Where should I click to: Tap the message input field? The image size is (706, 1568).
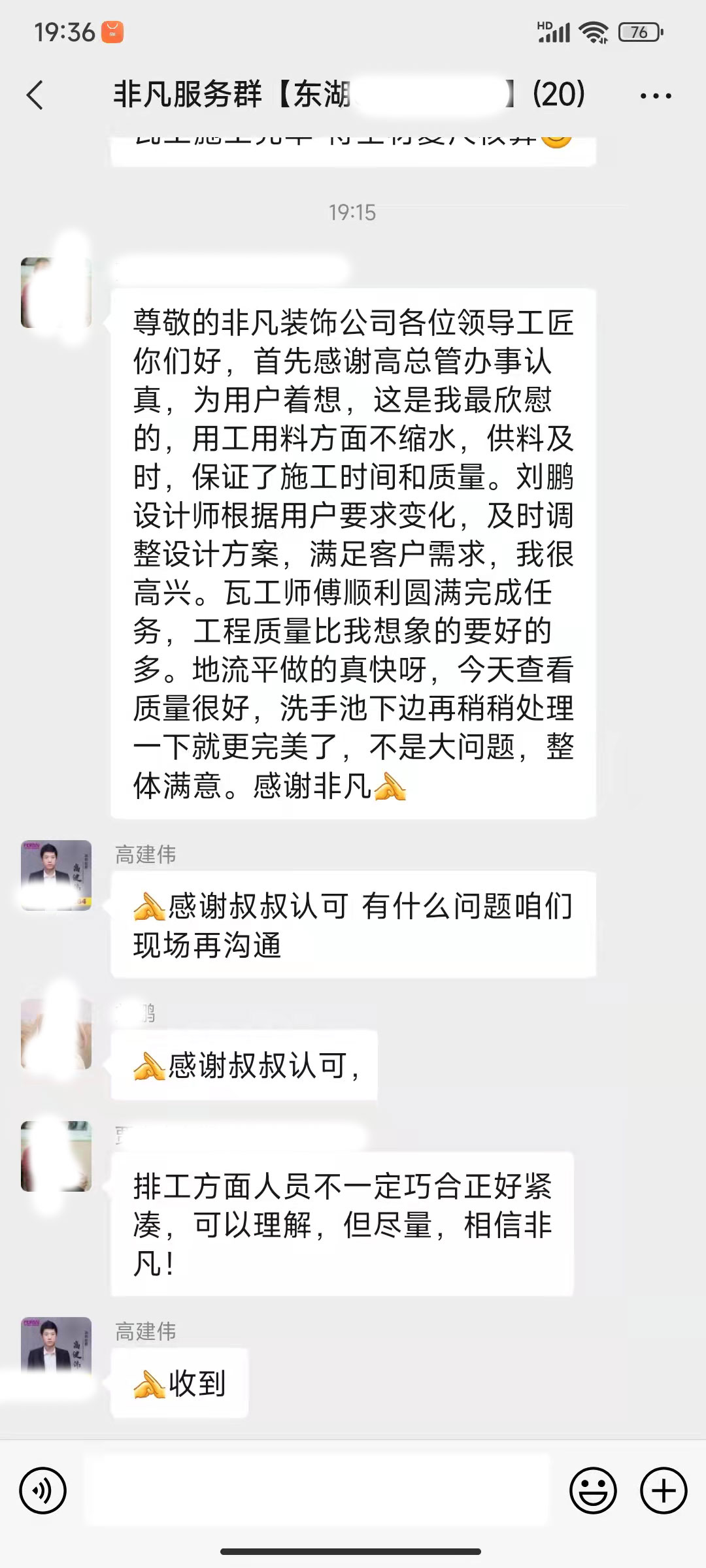point(318,1491)
